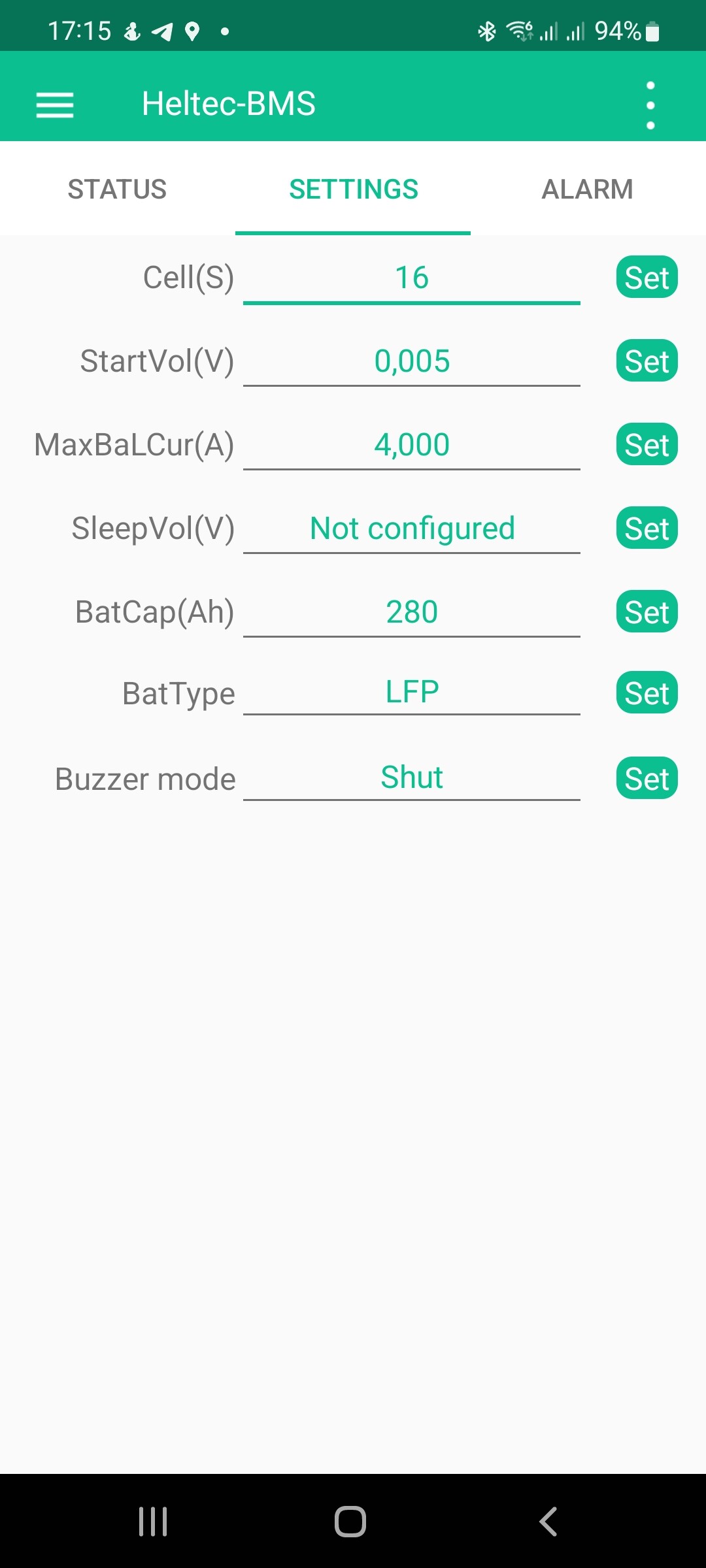The image size is (706, 1568).
Task: Apply the StartVol(V) Set button
Action: click(x=647, y=361)
